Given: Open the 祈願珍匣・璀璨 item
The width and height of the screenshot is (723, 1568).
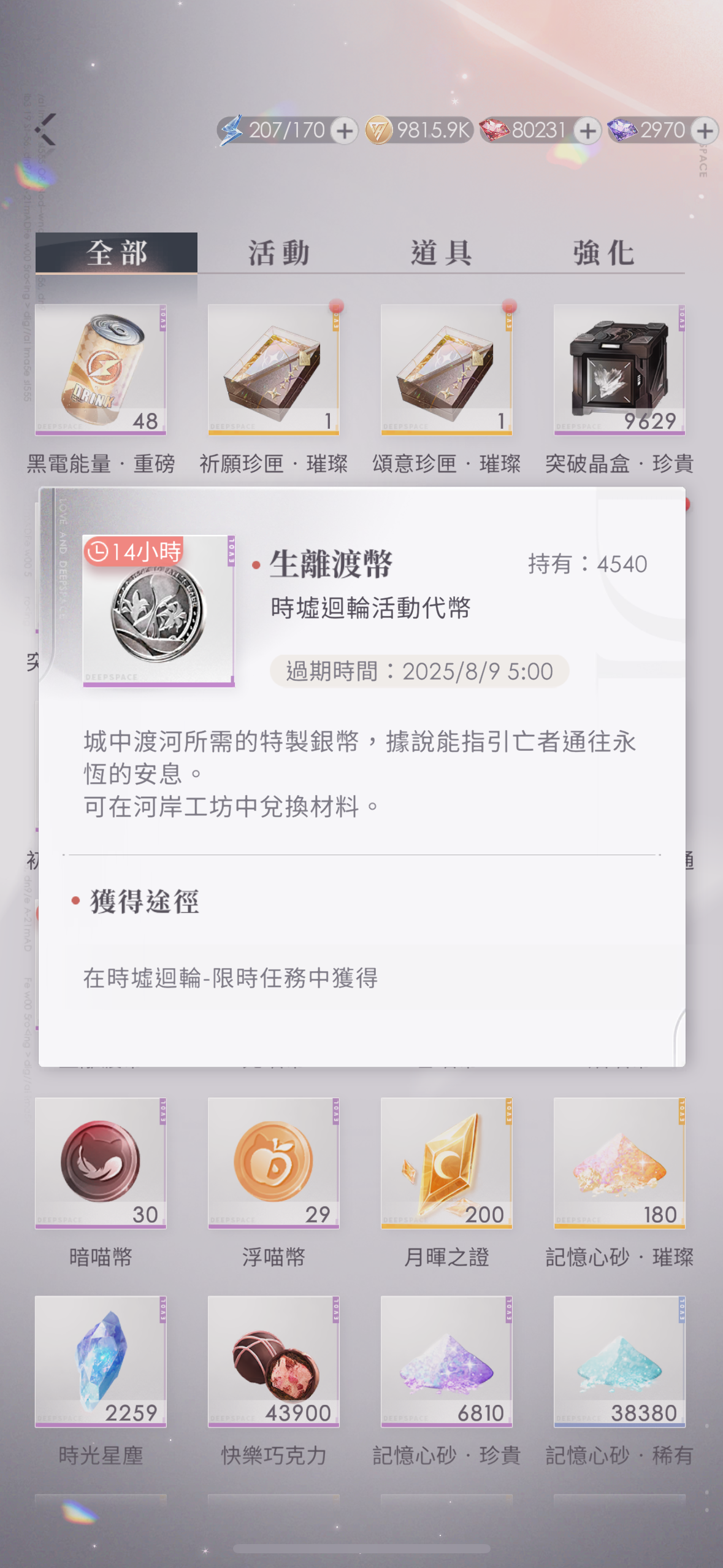Looking at the screenshot, I should (x=274, y=370).
